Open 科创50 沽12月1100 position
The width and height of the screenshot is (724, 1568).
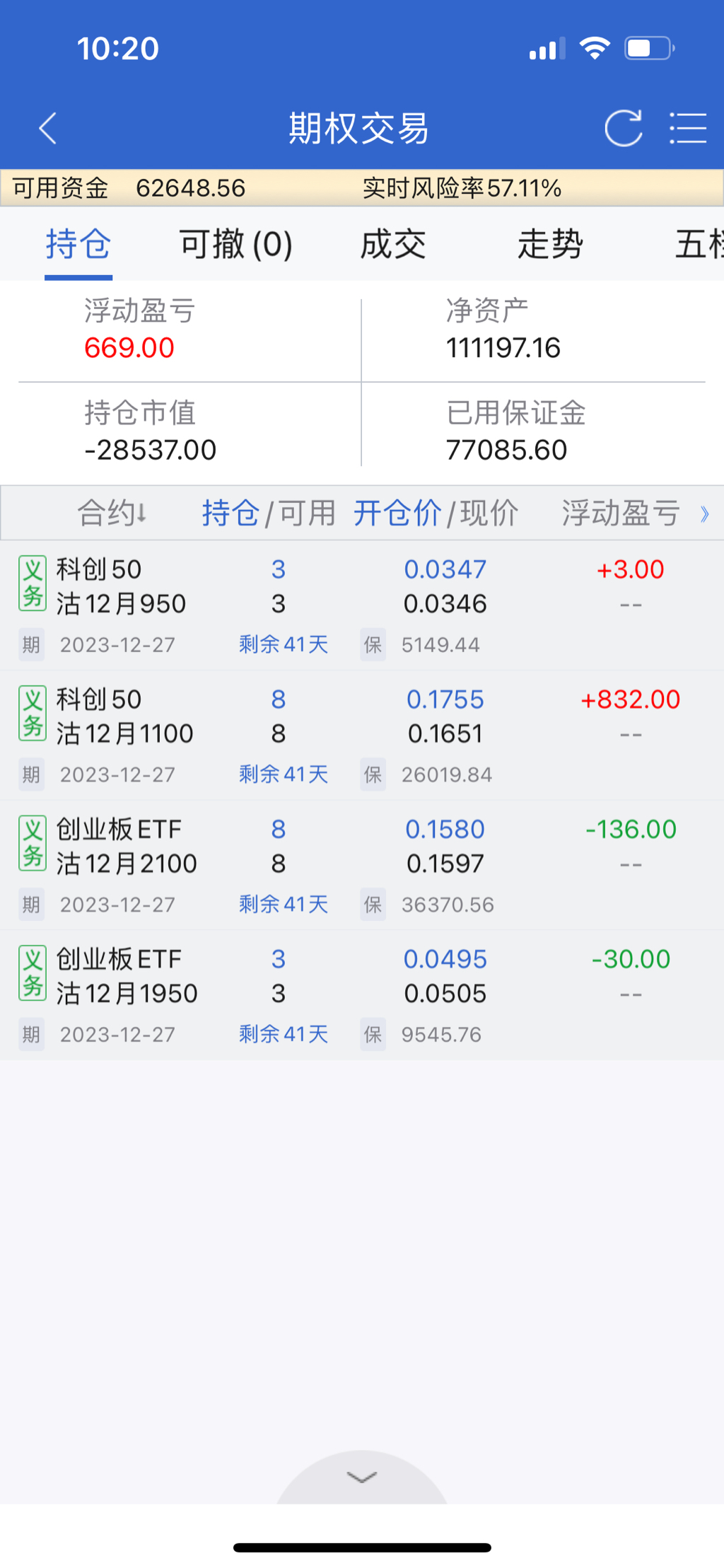click(x=124, y=716)
